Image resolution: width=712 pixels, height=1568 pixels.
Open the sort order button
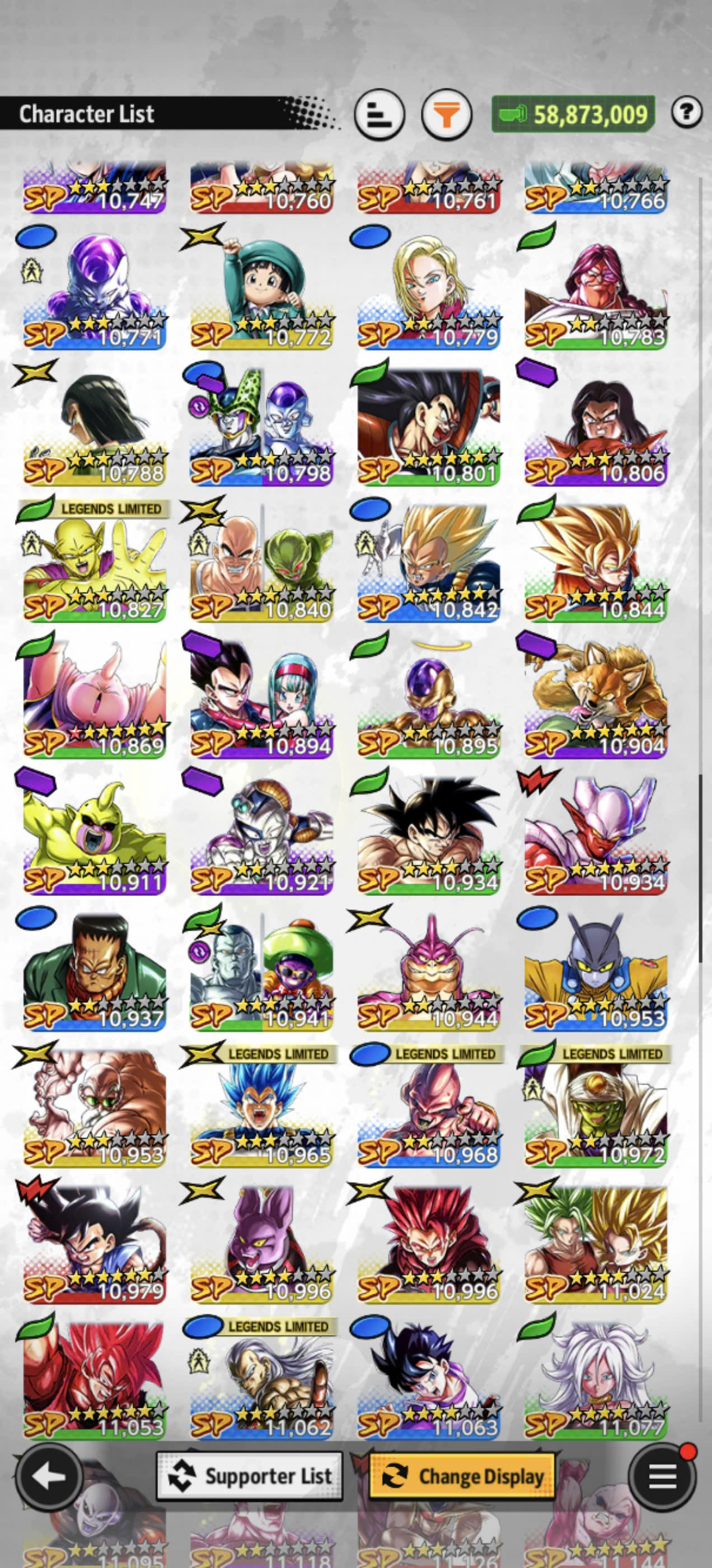click(379, 114)
